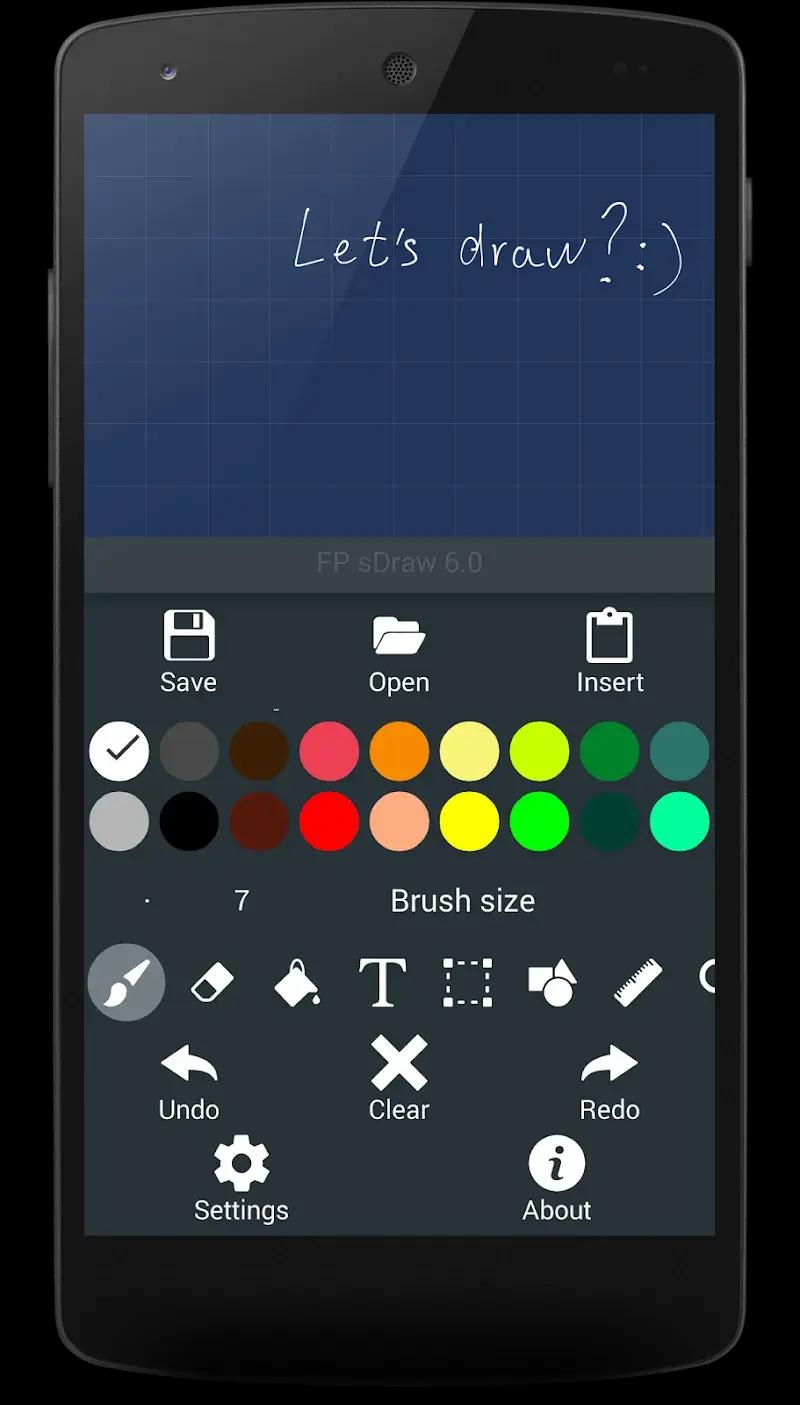Choose the paint bucket fill tool

coord(297,982)
